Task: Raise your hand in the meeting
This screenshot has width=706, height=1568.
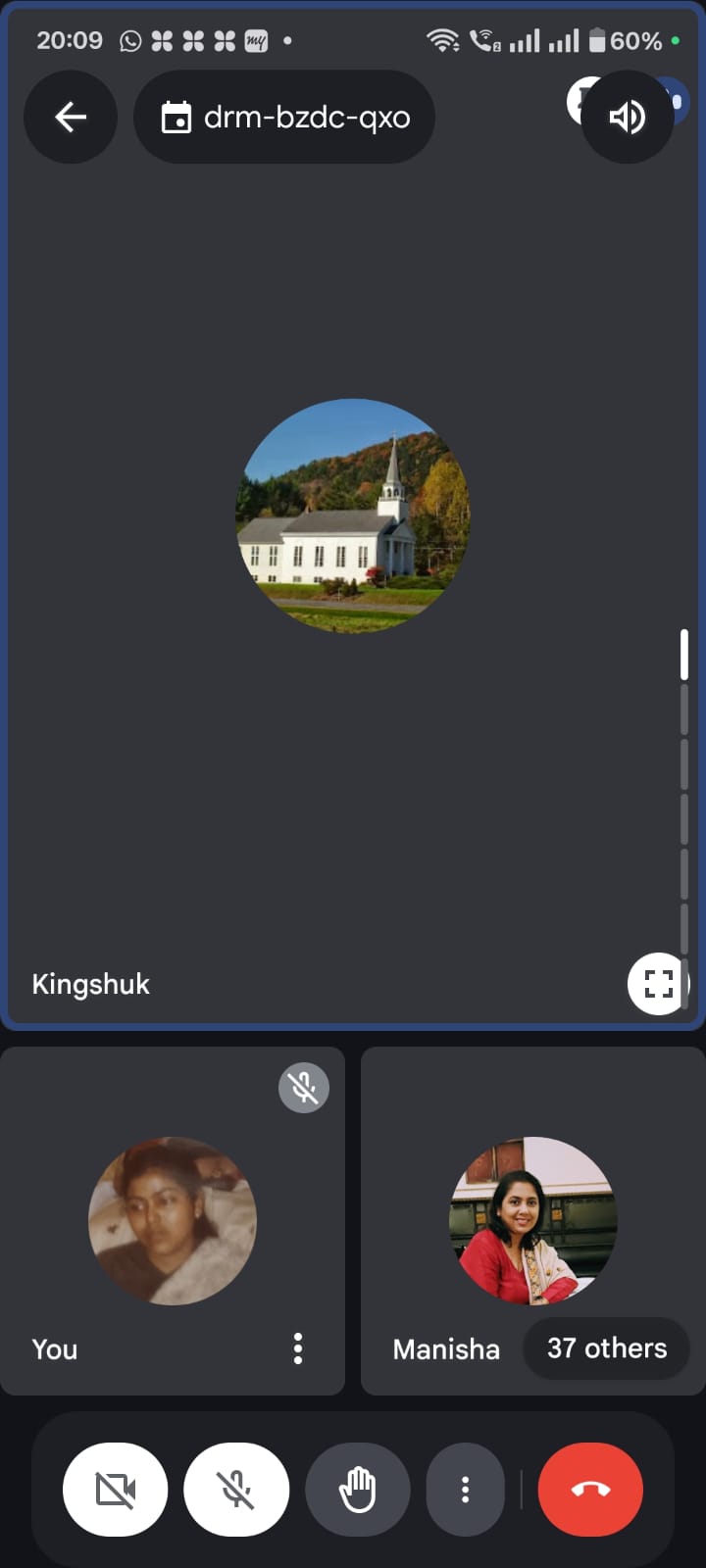Action: pos(357,1491)
